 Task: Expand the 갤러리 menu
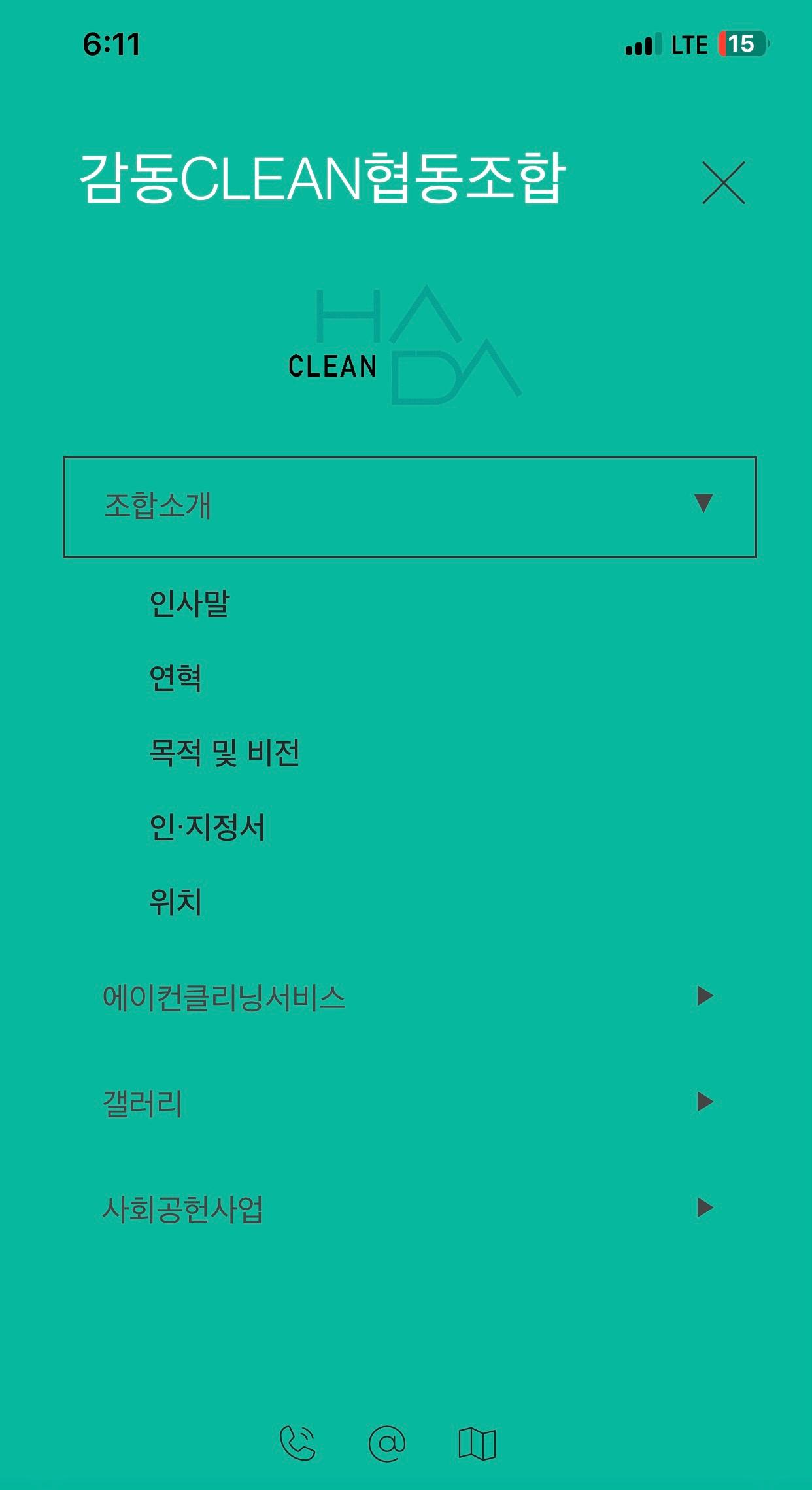(409, 1103)
